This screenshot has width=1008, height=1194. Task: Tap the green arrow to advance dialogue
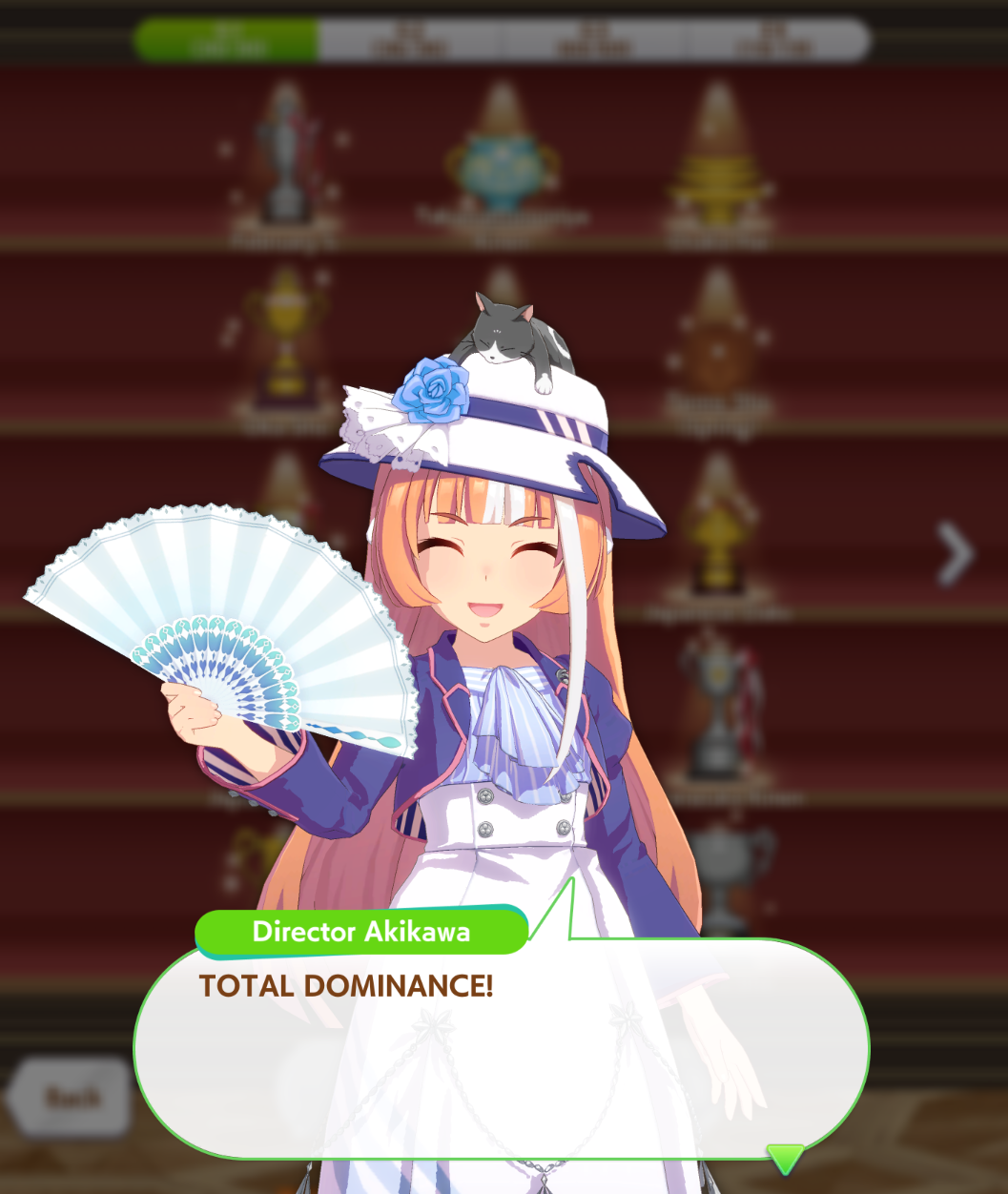coord(786,1159)
